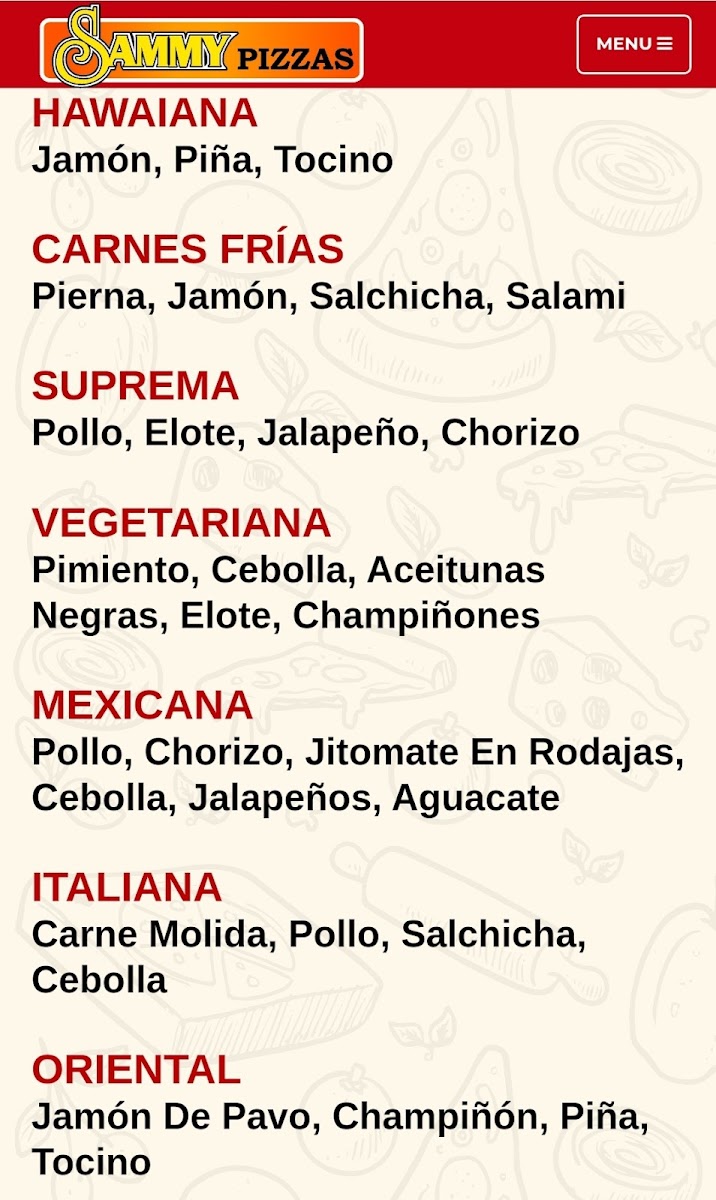Tap the Sammy Pizzas logo
716x1200 pixels.
point(202,45)
